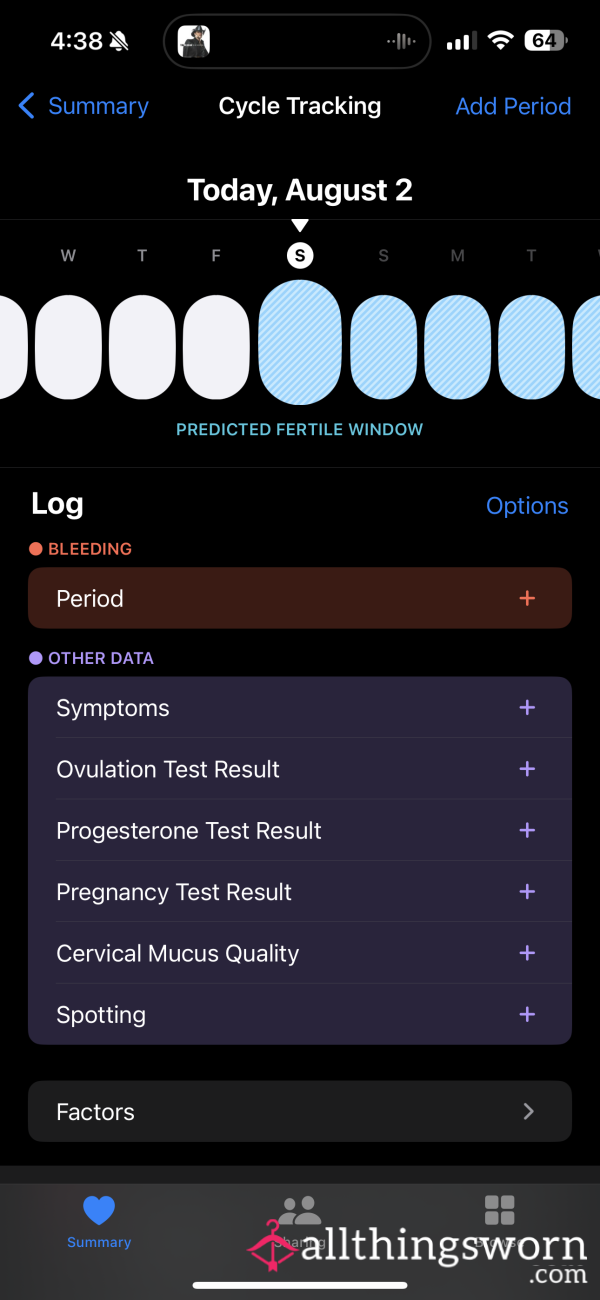Tap Add Period in the top bar
The image size is (600, 1300).
513,106
